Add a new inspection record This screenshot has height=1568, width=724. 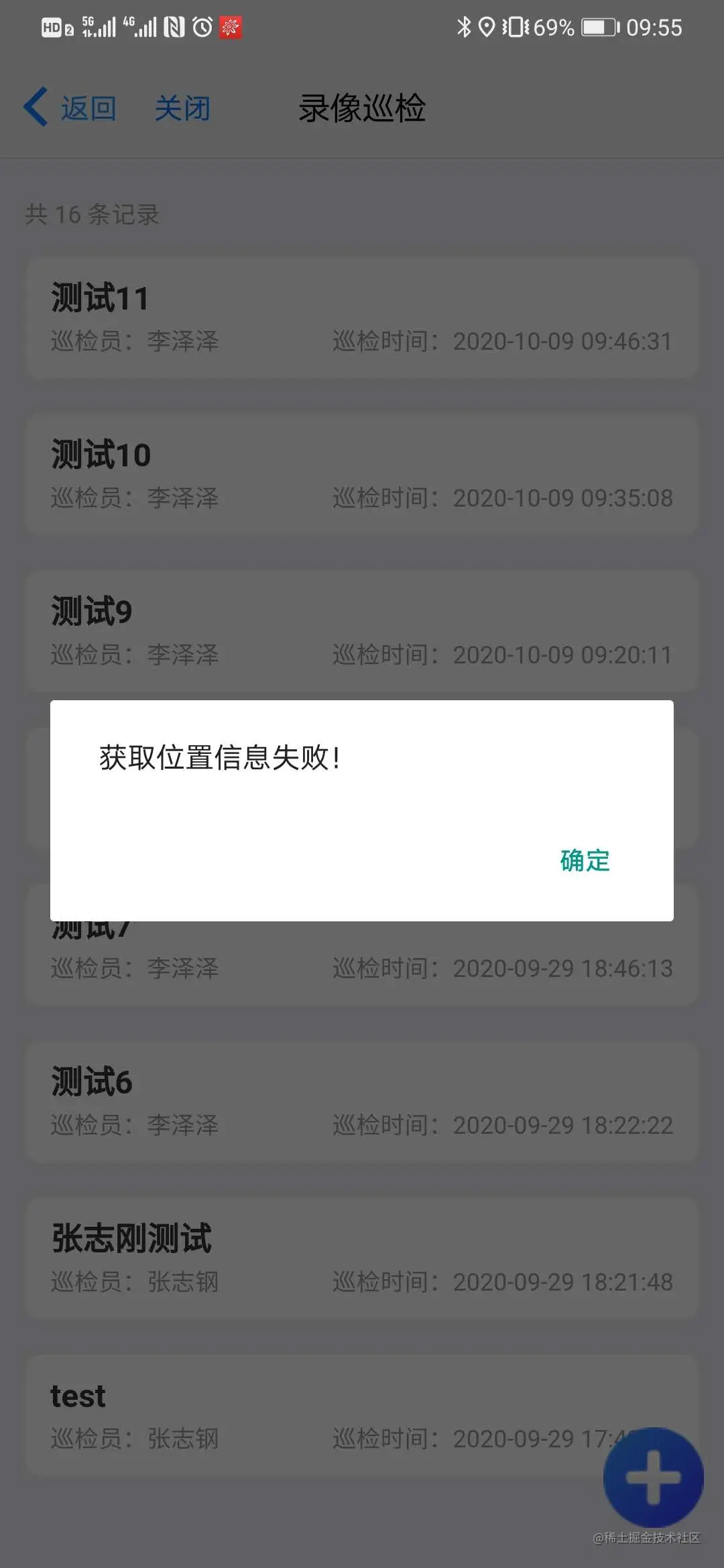click(x=653, y=1477)
